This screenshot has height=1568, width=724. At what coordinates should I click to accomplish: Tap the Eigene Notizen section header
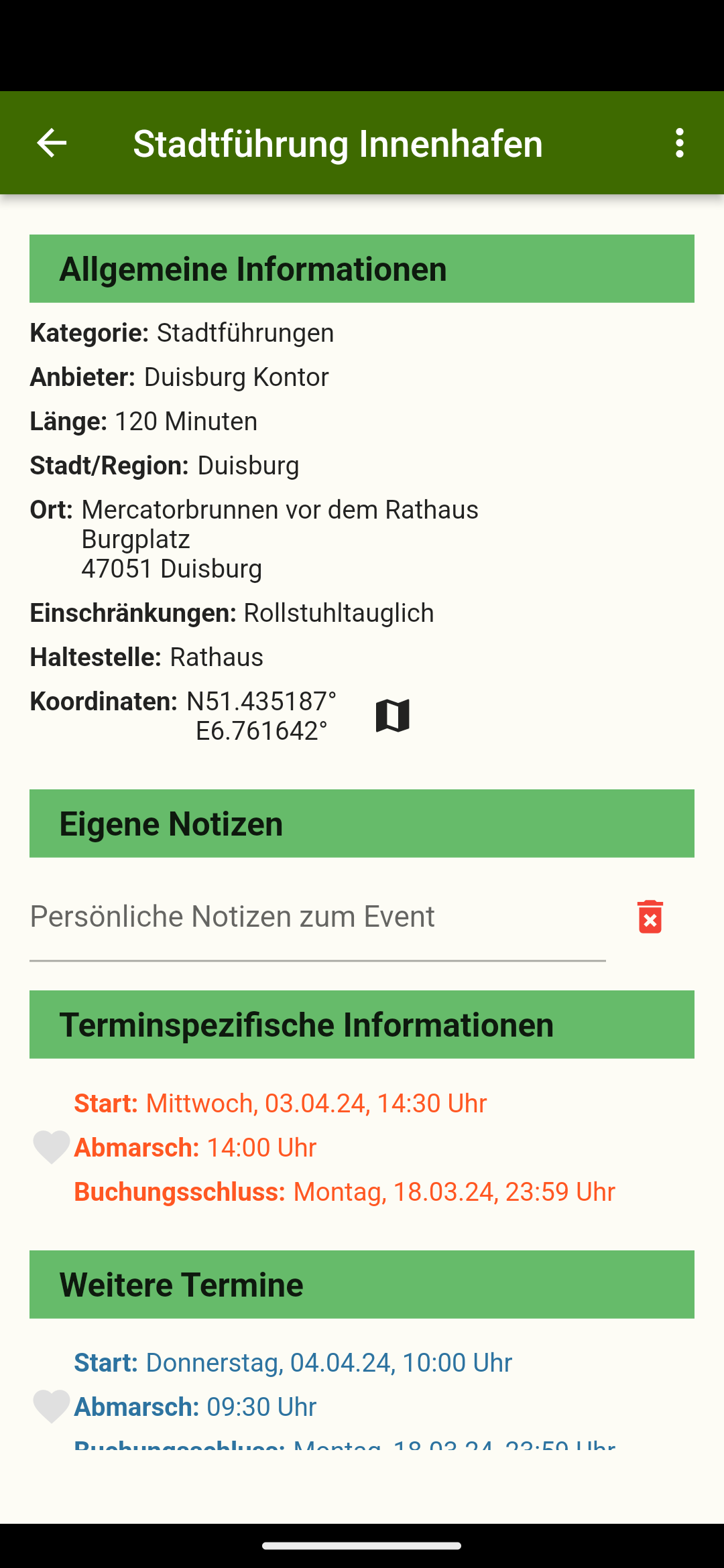(362, 824)
